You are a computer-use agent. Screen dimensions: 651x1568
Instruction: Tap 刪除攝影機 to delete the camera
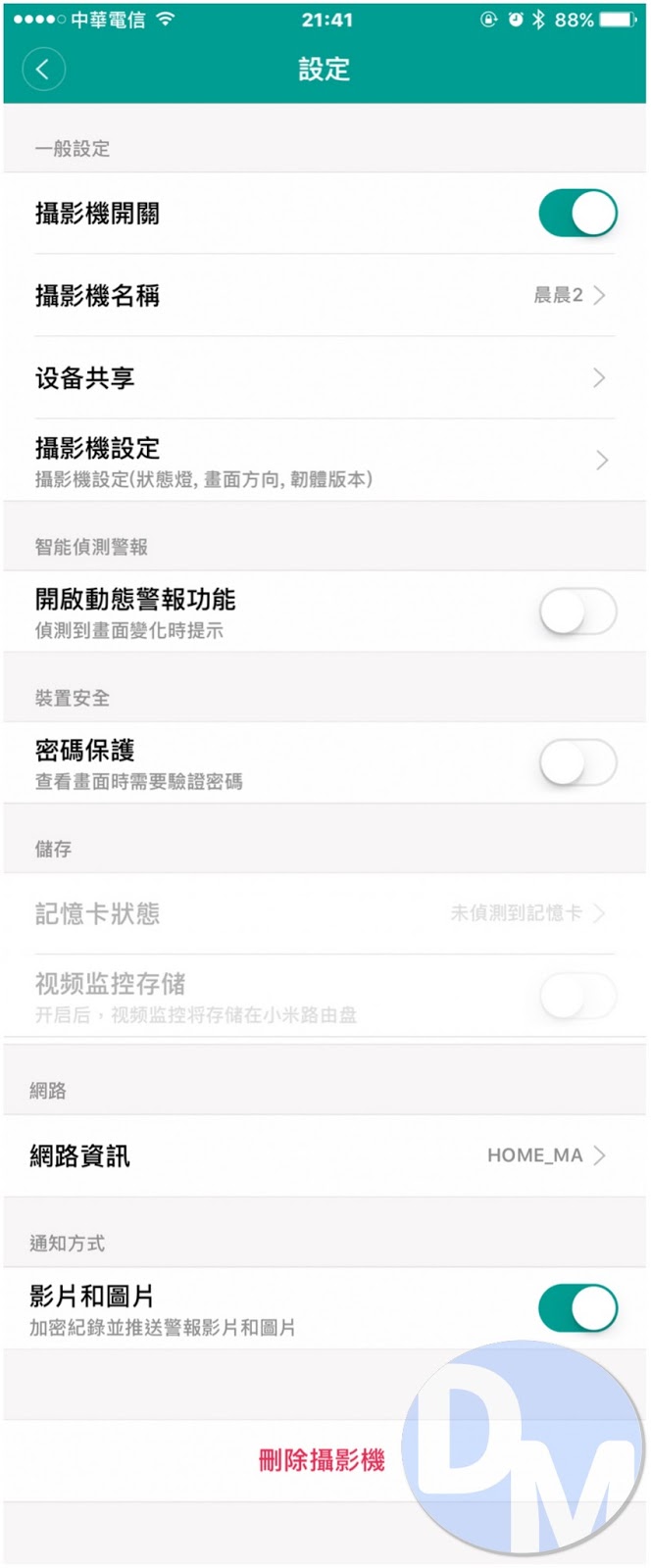point(322,1460)
